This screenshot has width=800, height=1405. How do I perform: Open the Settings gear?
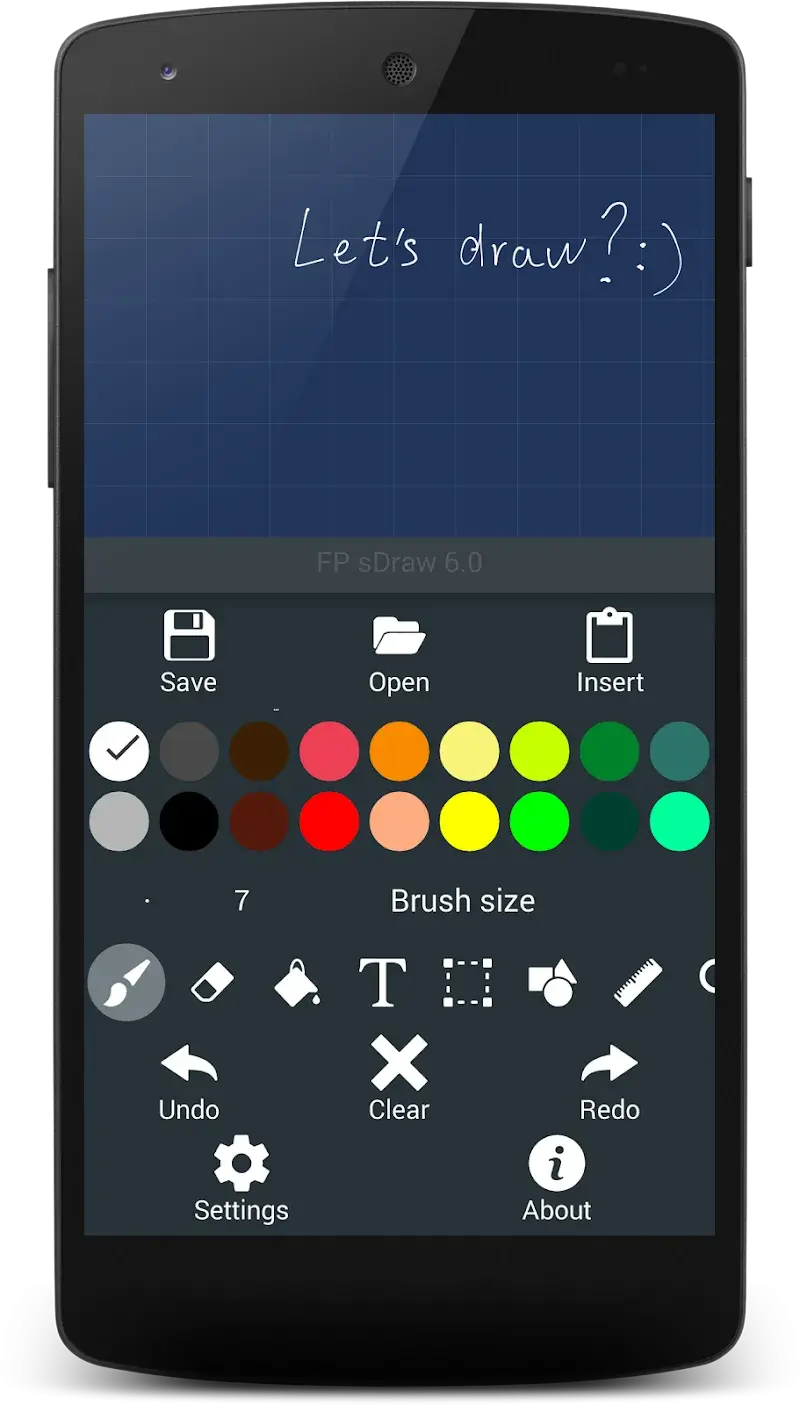coord(241,1180)
